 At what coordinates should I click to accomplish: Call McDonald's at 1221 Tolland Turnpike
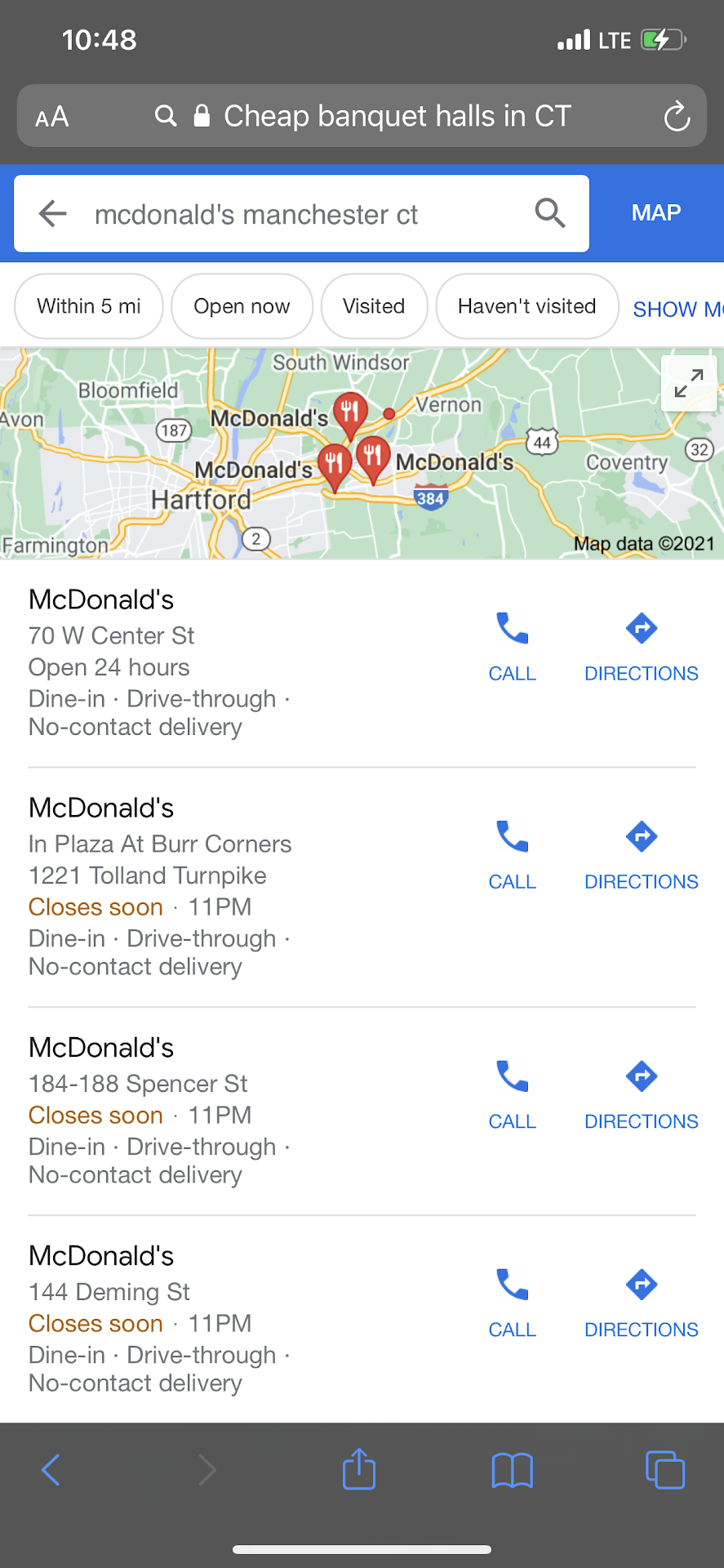(513, 855)
